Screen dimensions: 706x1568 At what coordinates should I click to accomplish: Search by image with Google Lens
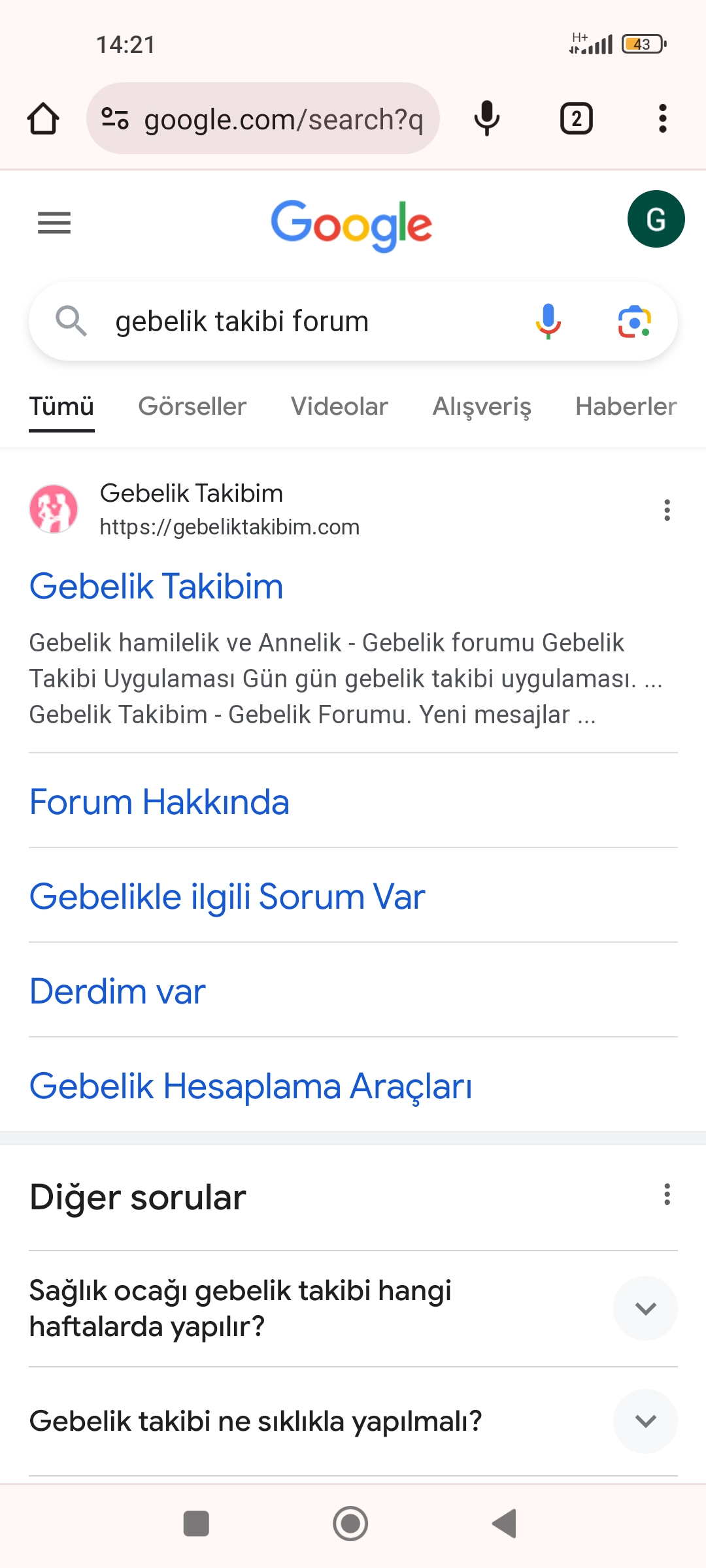[634, 321]
